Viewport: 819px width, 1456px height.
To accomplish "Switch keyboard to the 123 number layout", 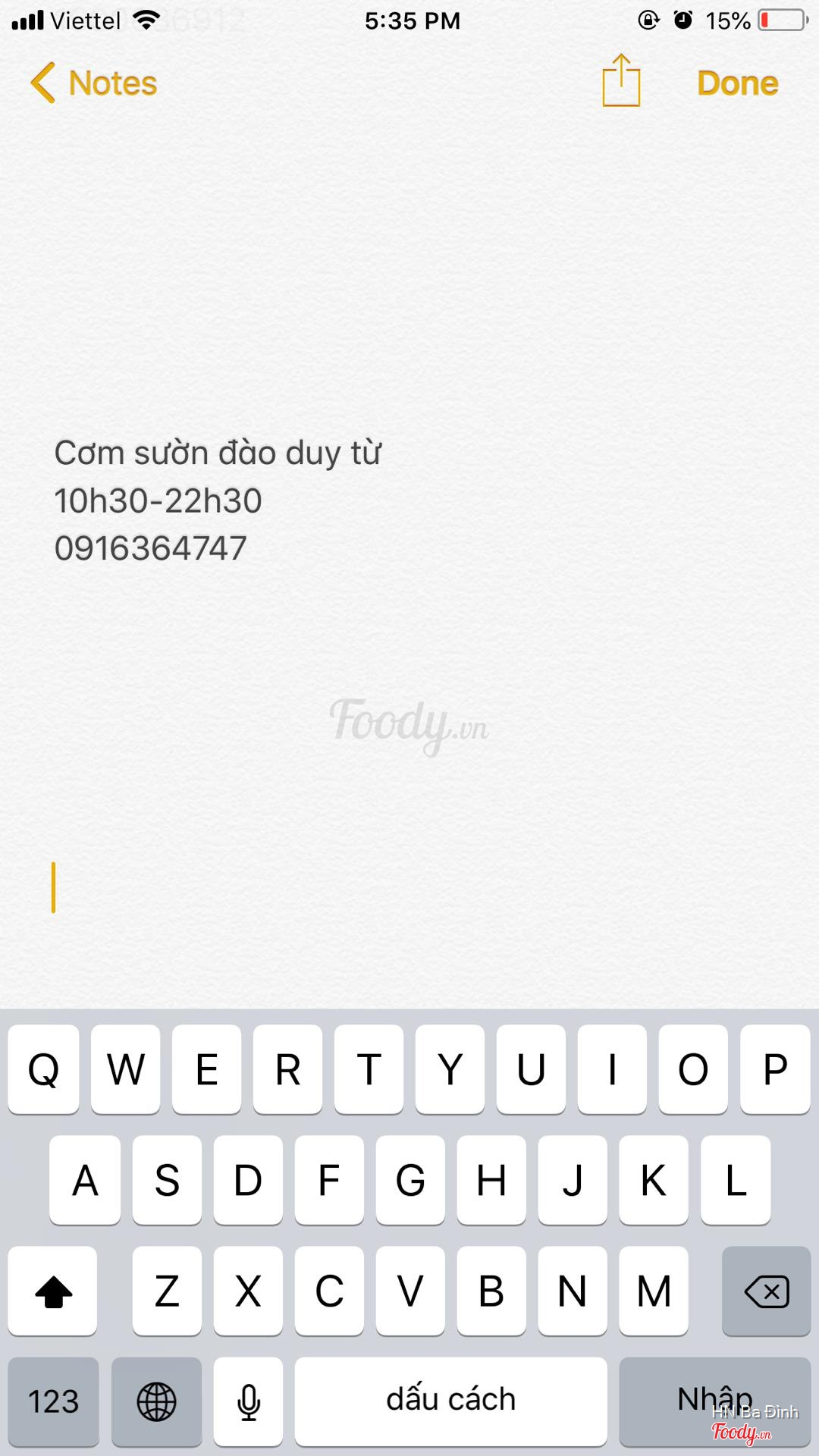I will click(53, 1401).
